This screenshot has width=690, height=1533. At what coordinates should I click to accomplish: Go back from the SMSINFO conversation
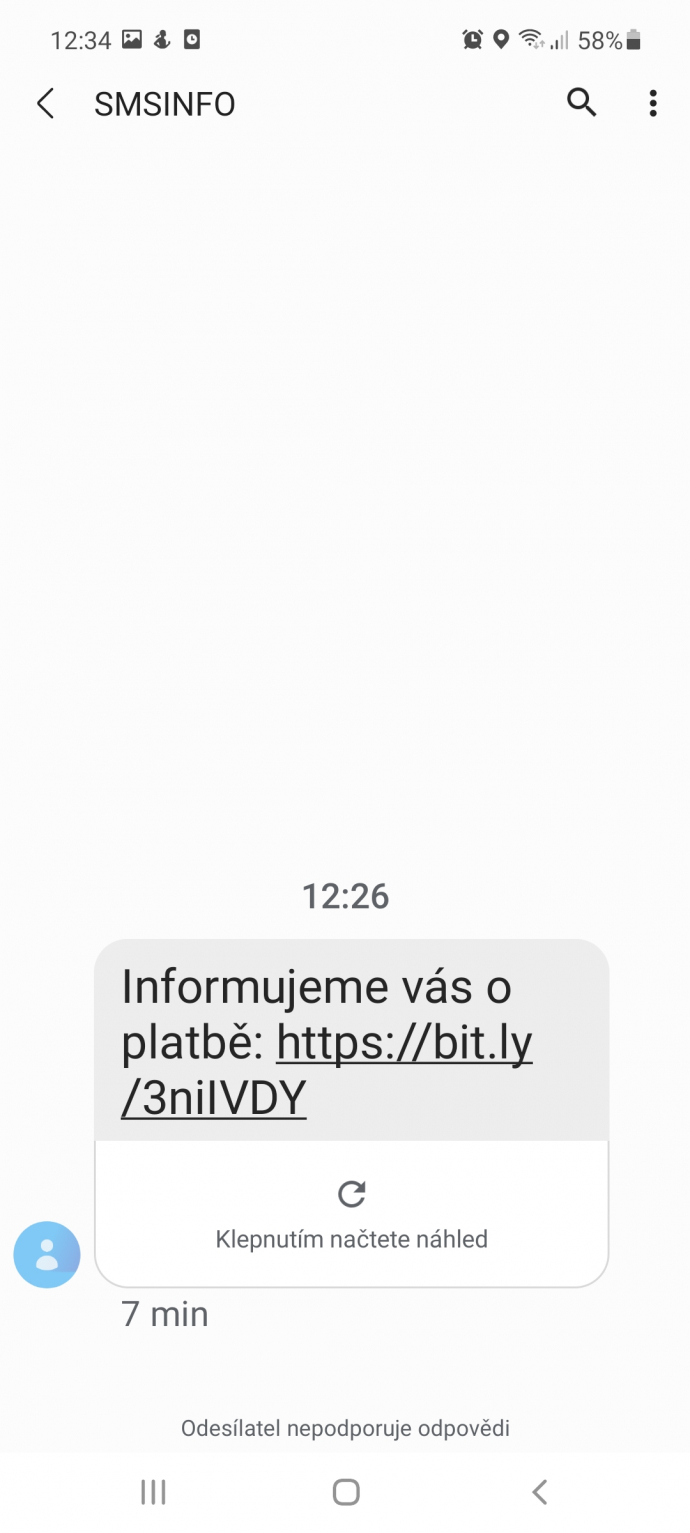45,104
